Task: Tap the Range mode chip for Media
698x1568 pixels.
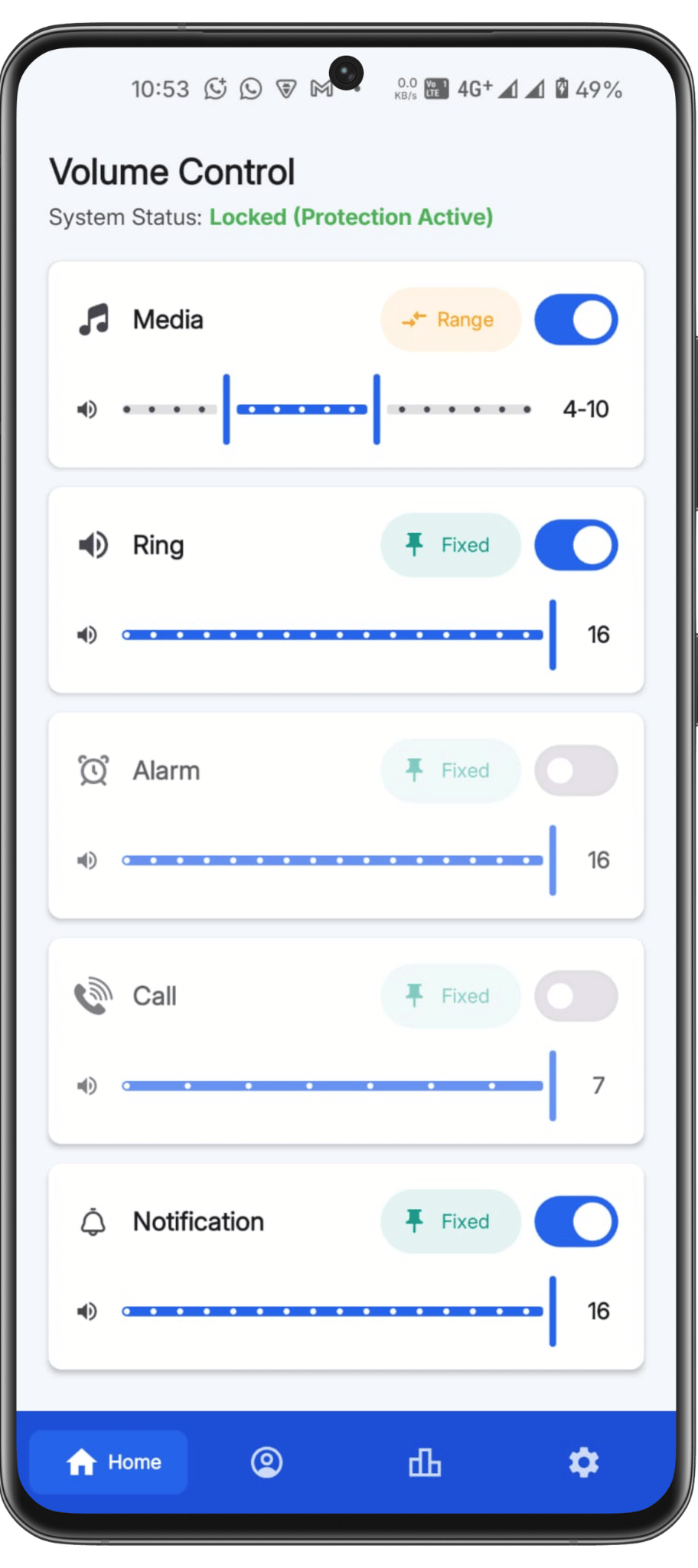Action: 450,319
